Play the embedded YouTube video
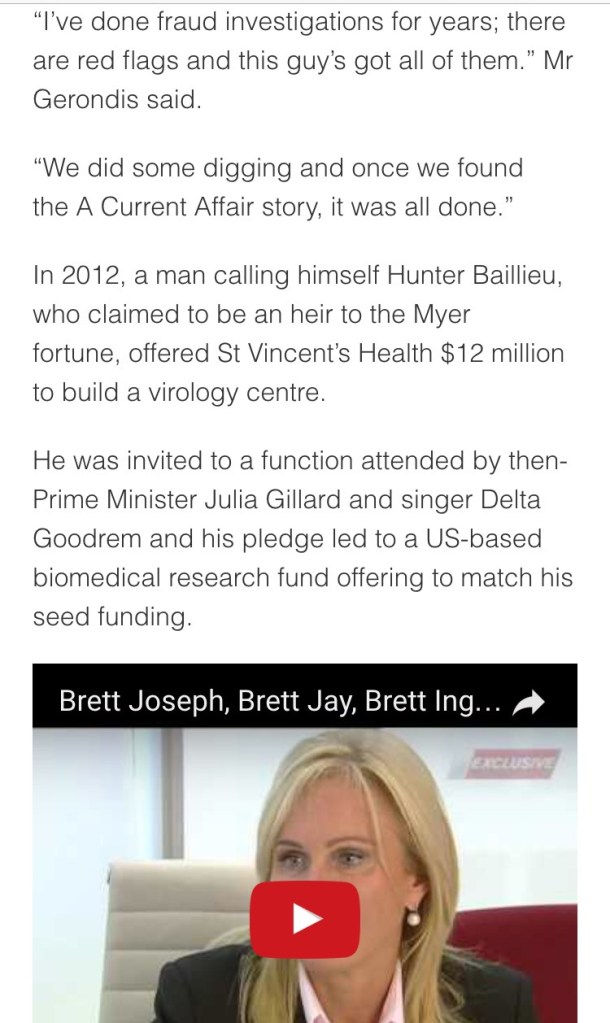The width and height of the screenshot is (610, 1023). coord(304,918)
